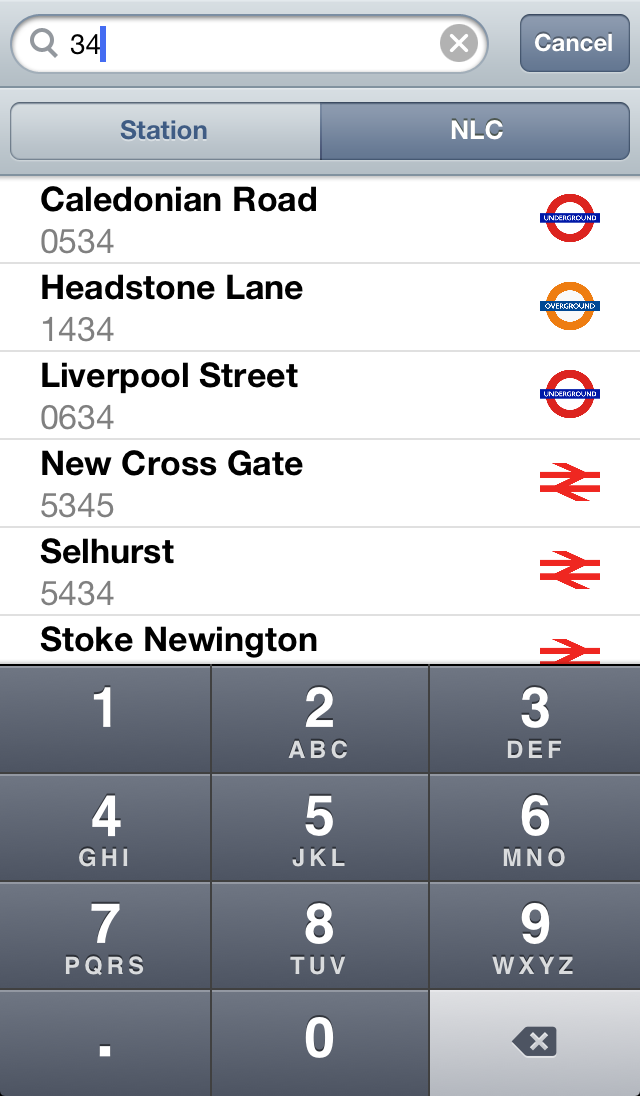Hit the backspace key on the keypad
The image size is (640, 1096).
(x=534, y=1042)
